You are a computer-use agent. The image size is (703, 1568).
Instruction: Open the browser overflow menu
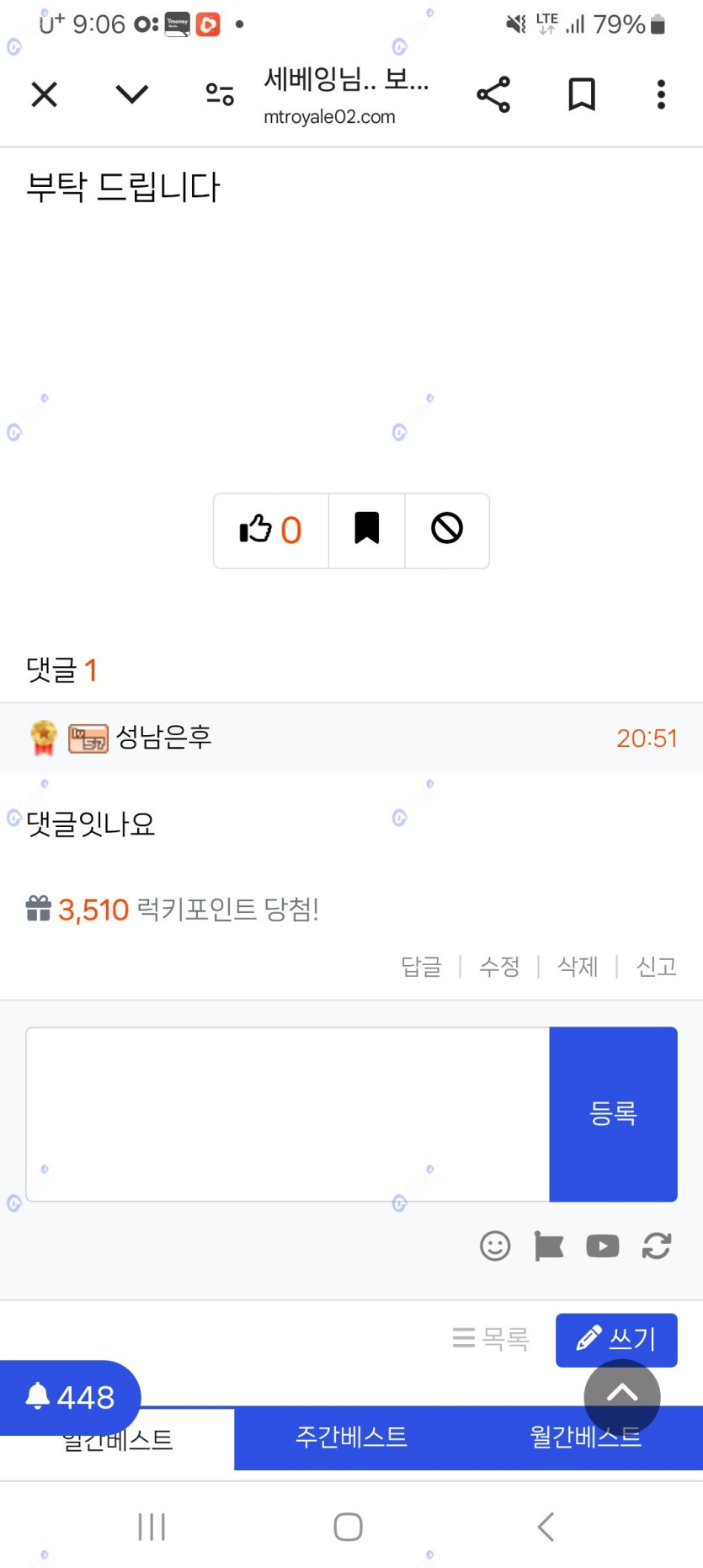[661, 94]
